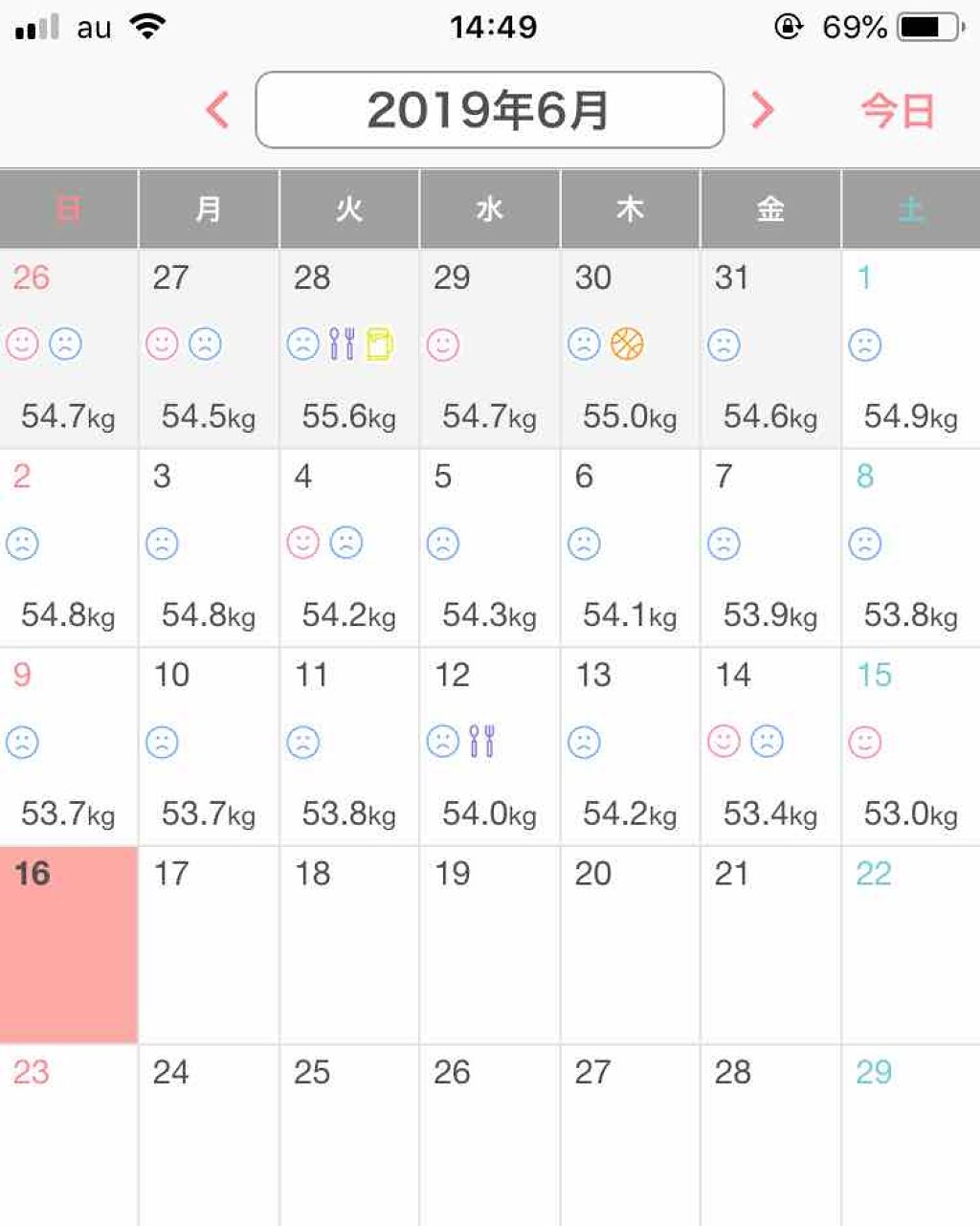Screen dimensions: 980x1226
Task: Select June 19 on the calendar
Action: coord(489,945)
